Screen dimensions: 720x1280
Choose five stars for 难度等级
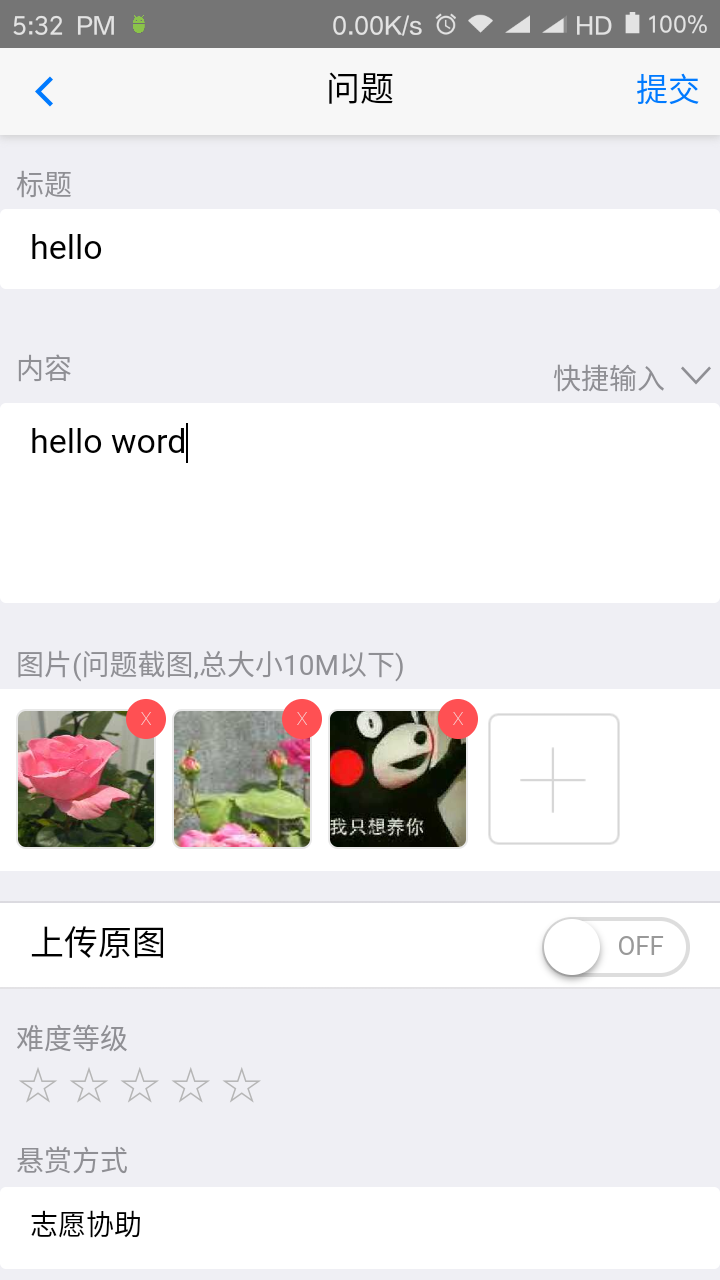coord(242,1086)
